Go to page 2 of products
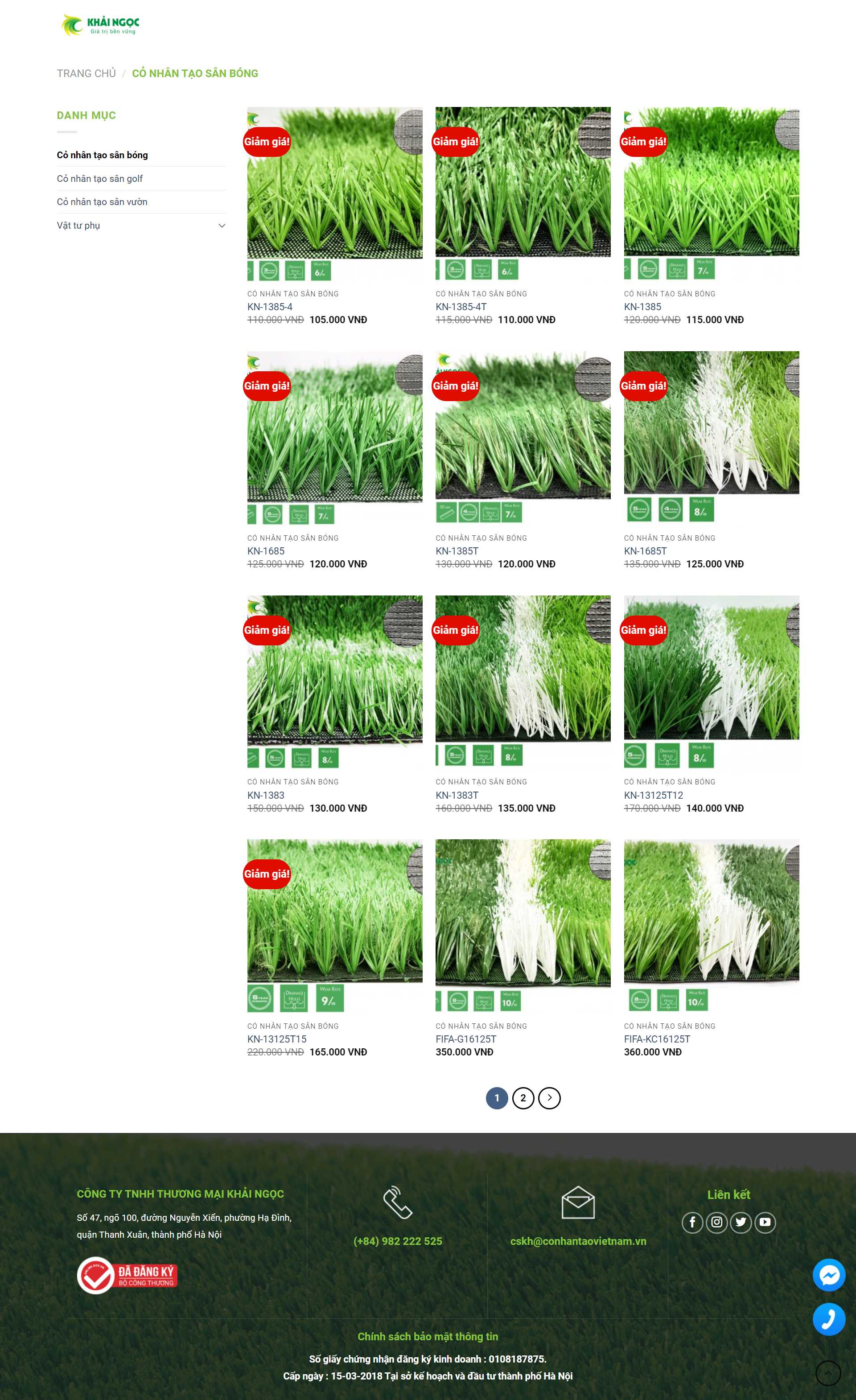The height and width of the screenshot is (1400, 856). point(523,1098)
